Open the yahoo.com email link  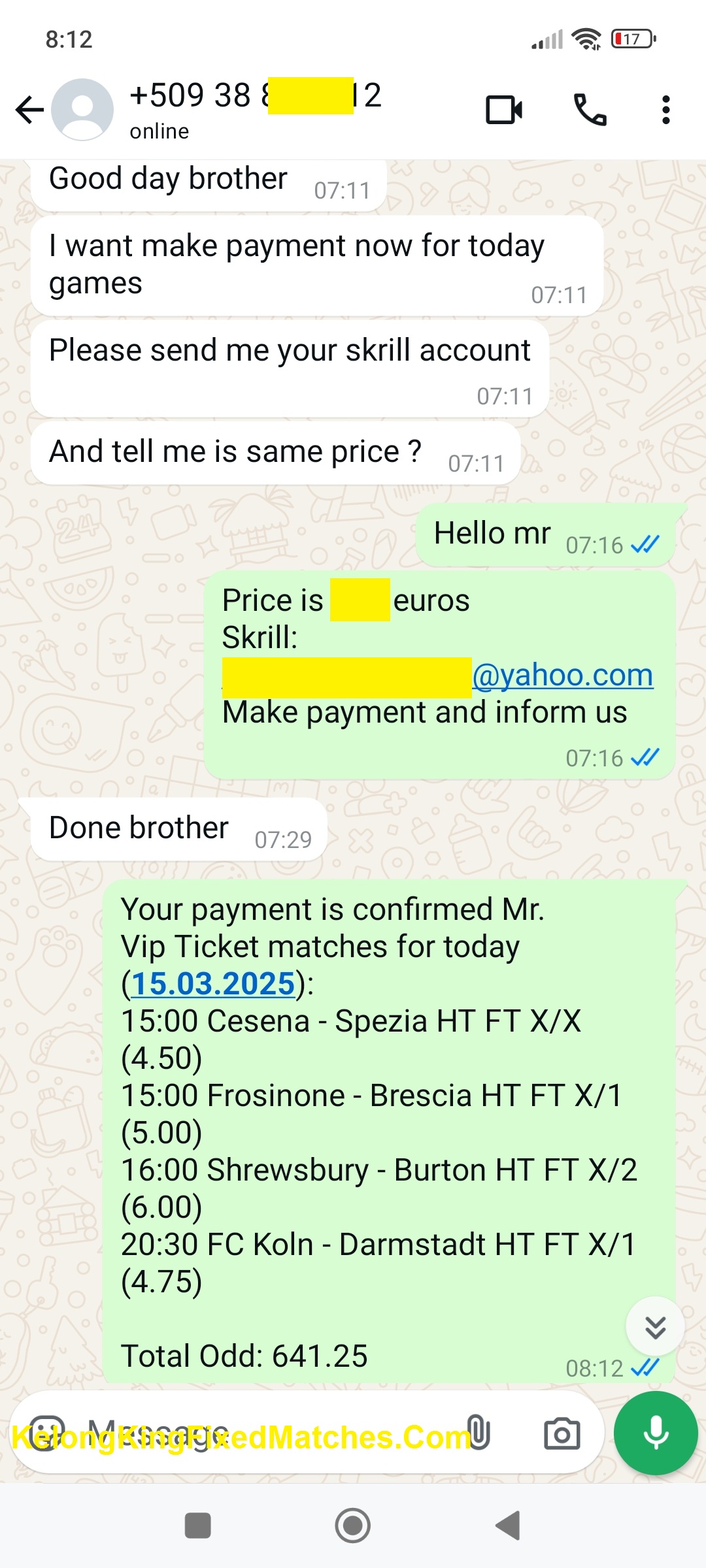click(562, 675)
